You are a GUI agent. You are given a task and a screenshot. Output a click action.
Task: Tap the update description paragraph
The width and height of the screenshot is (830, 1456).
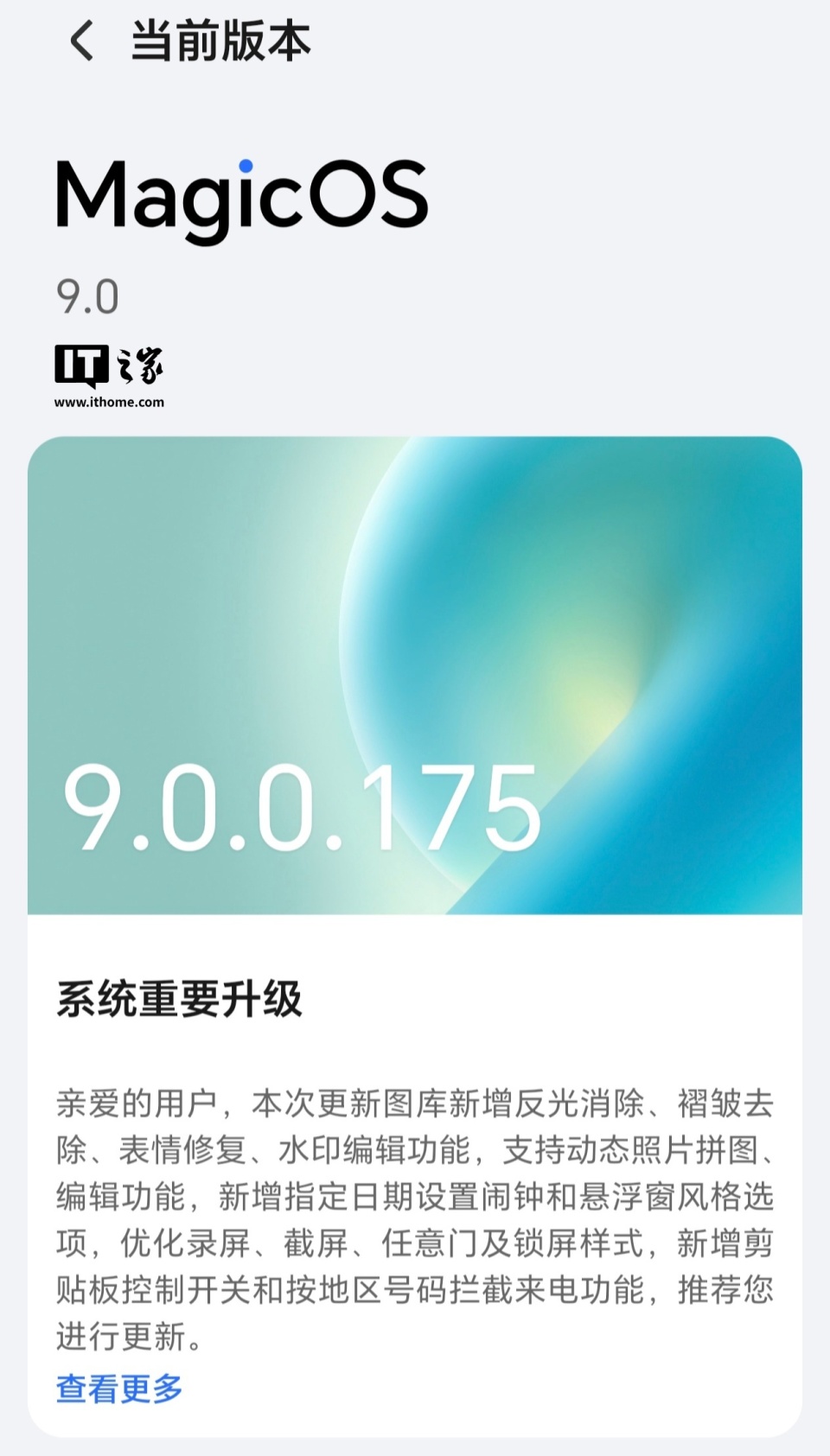pyautogui.click(x=415, y=1210)
